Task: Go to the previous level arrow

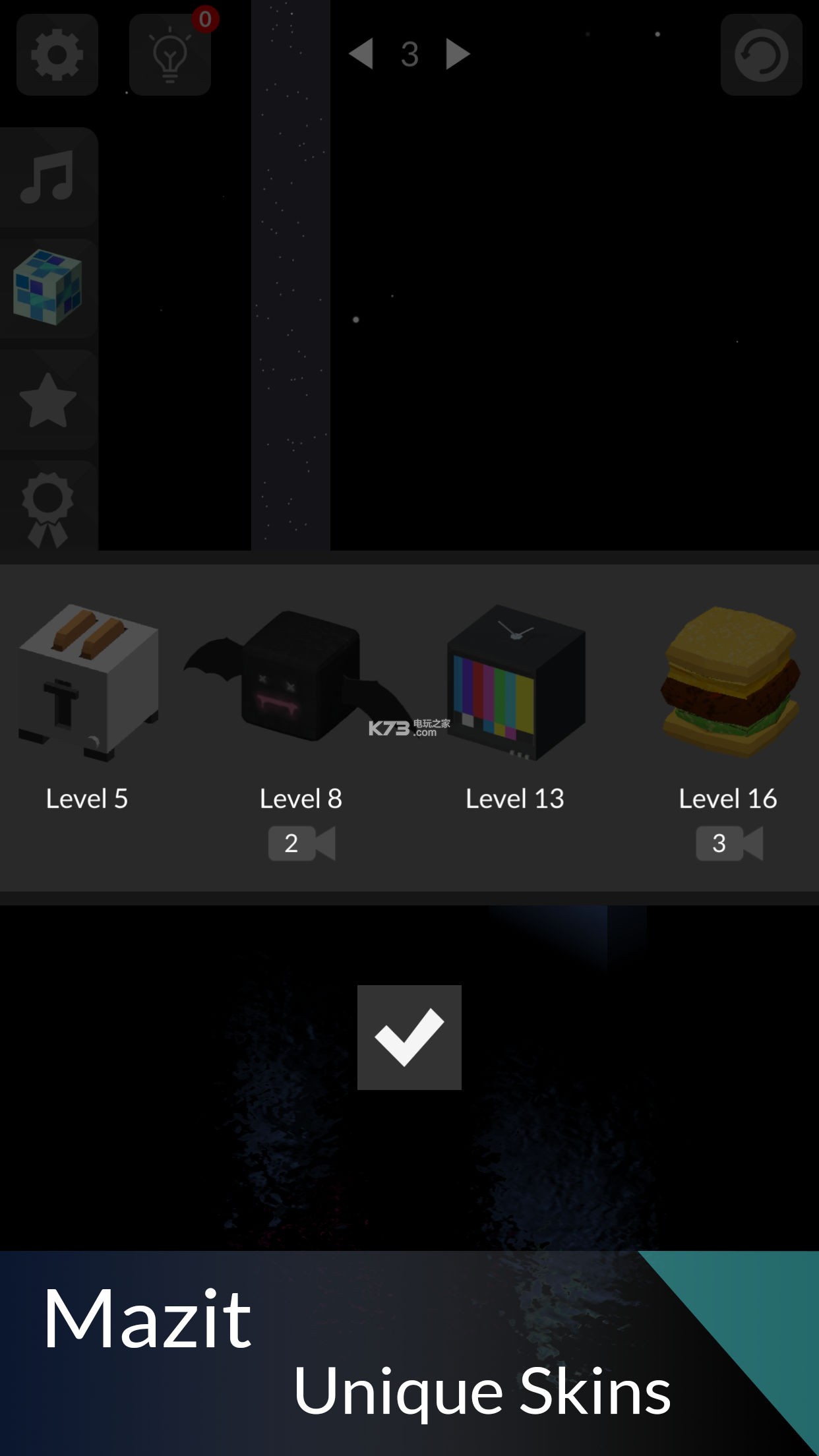Action: (x=361, y=53)
